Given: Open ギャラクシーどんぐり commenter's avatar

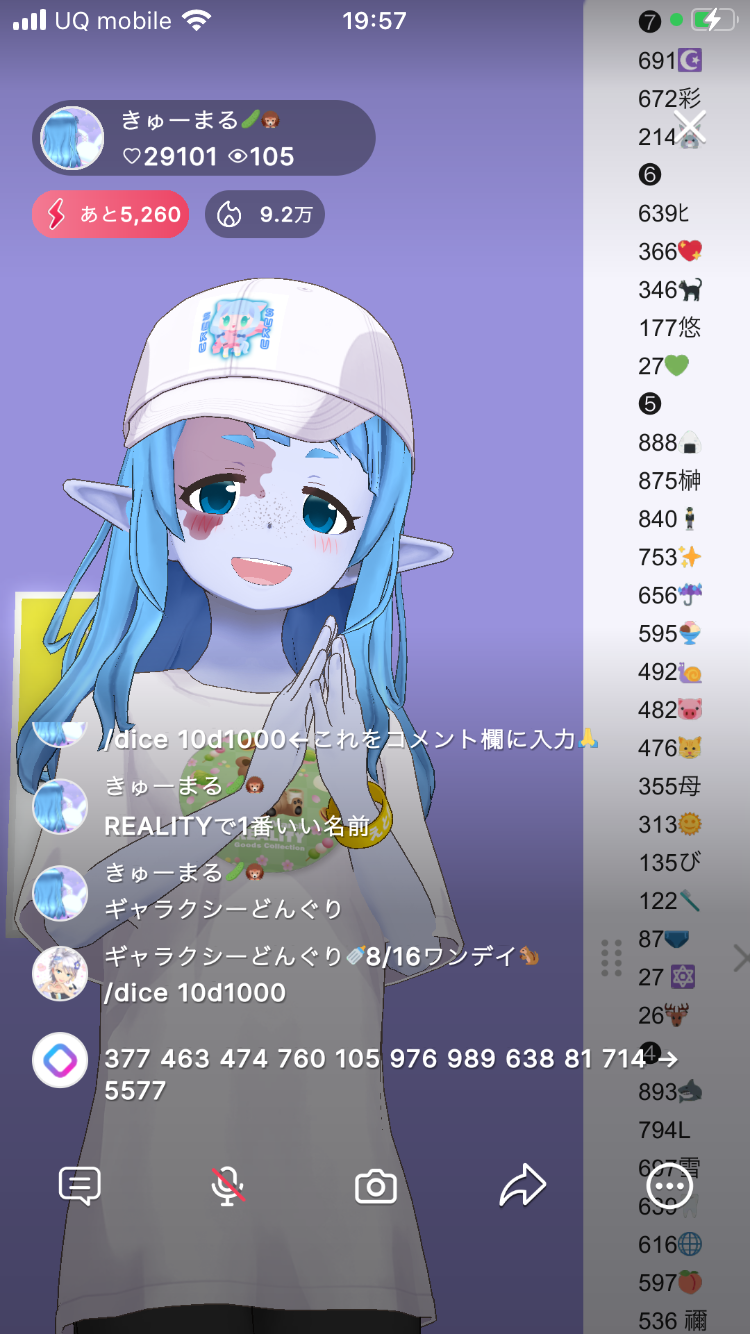Looking at the screenshot, I should point(60,974).
